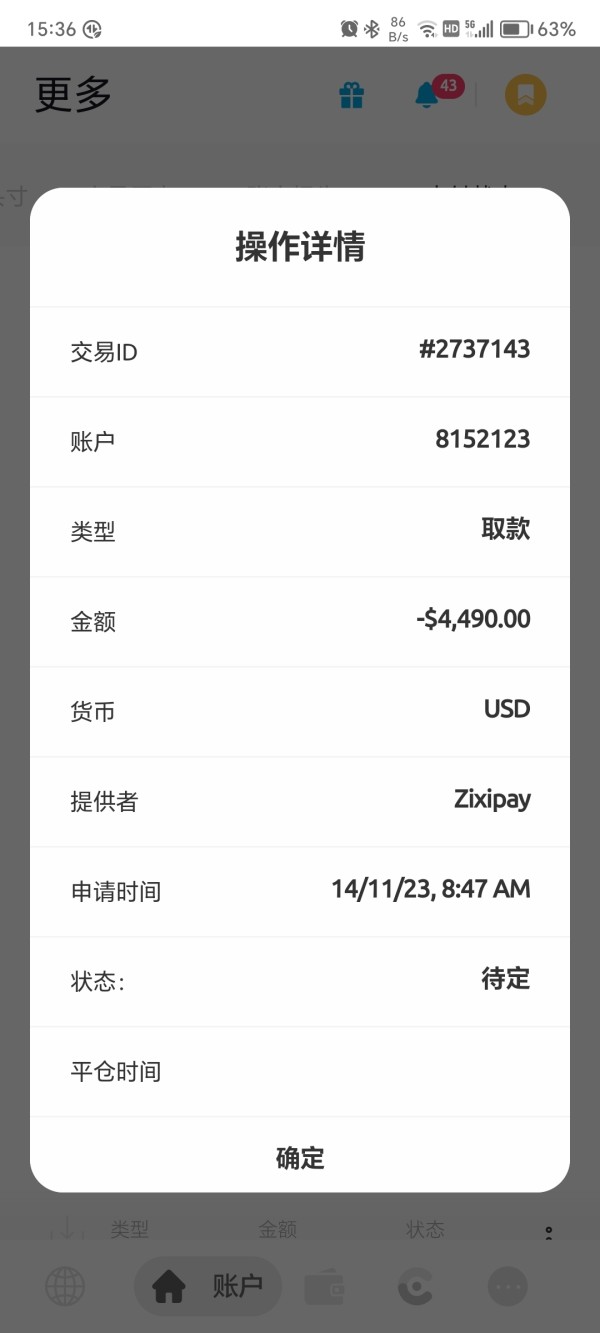Confirm the operation details with 确定
This screenshot has height=1333, width=600.
tap(300, 1158)
